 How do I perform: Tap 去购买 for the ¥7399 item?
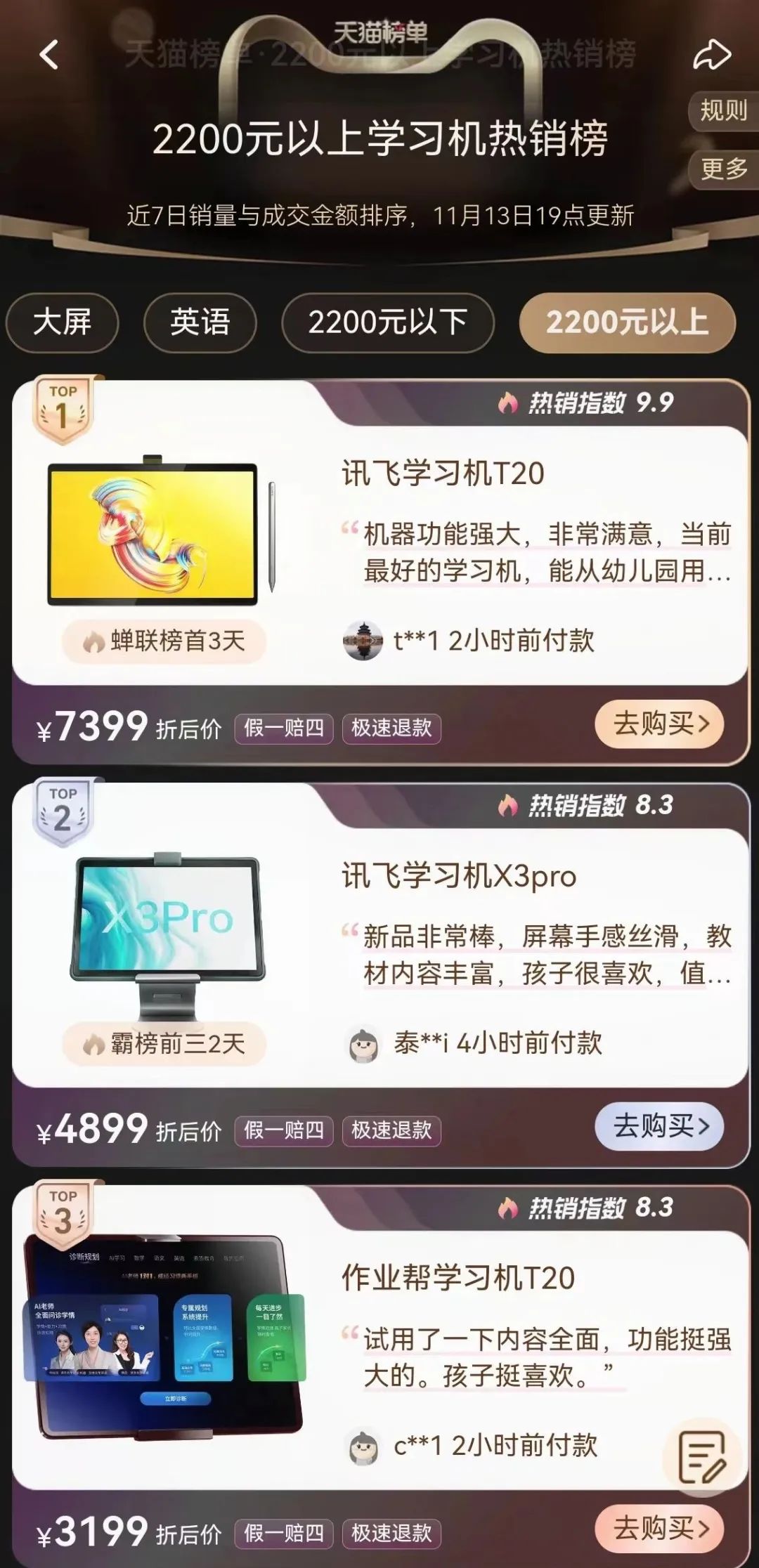tap(660, 724)
